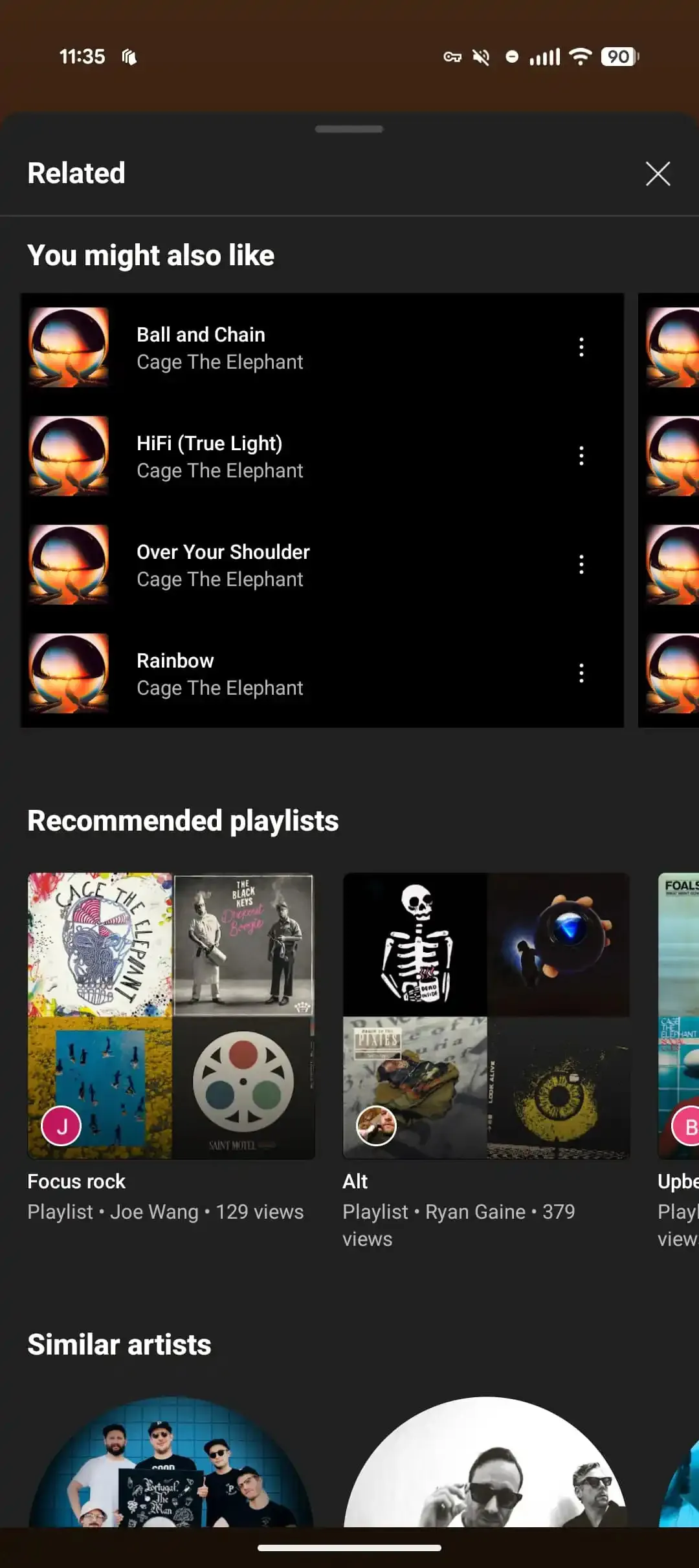Open the black-and-white sunglasses artist tile
This screenshot has width=699, height=1568.
[x=486, y=1462]
